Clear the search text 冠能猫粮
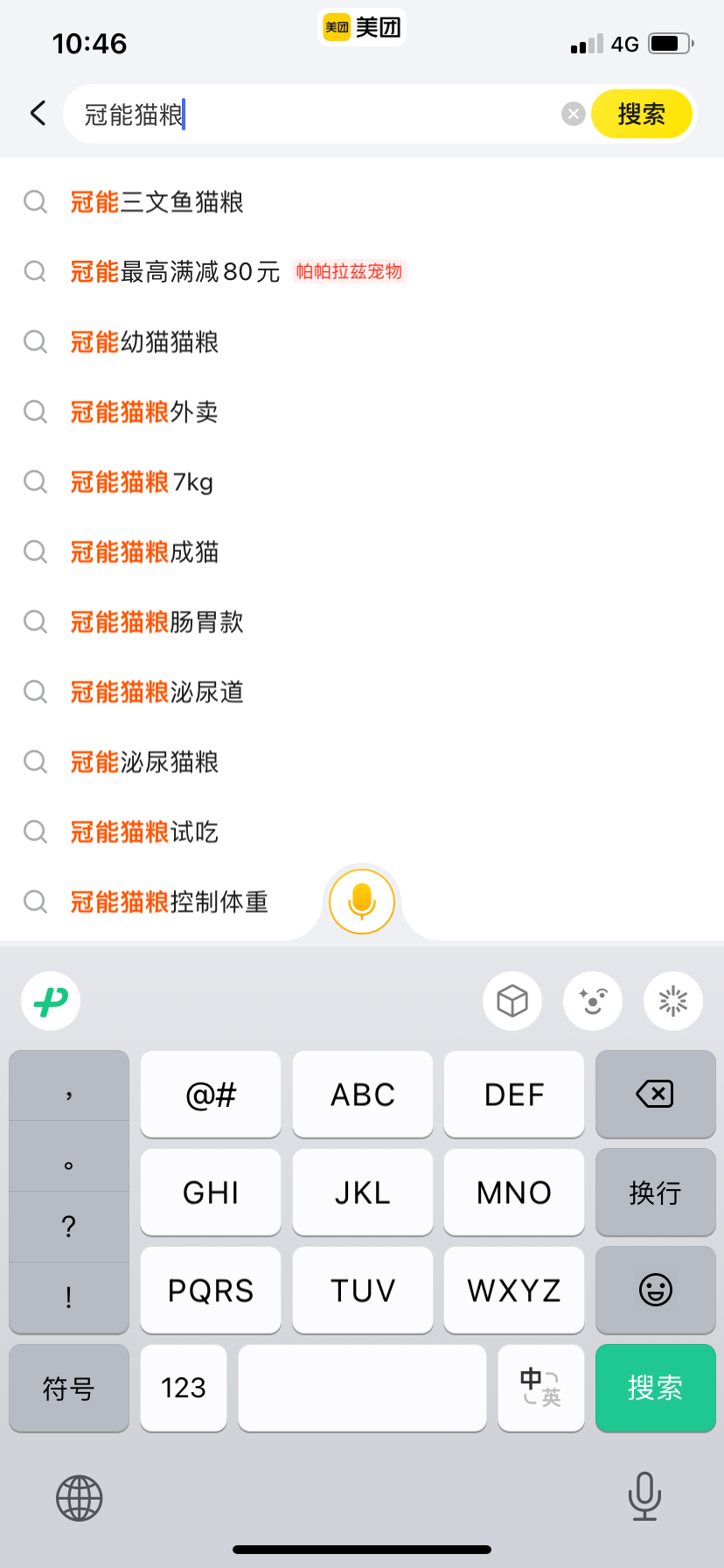Viewport: 724px width, 1568px height. 573,114
